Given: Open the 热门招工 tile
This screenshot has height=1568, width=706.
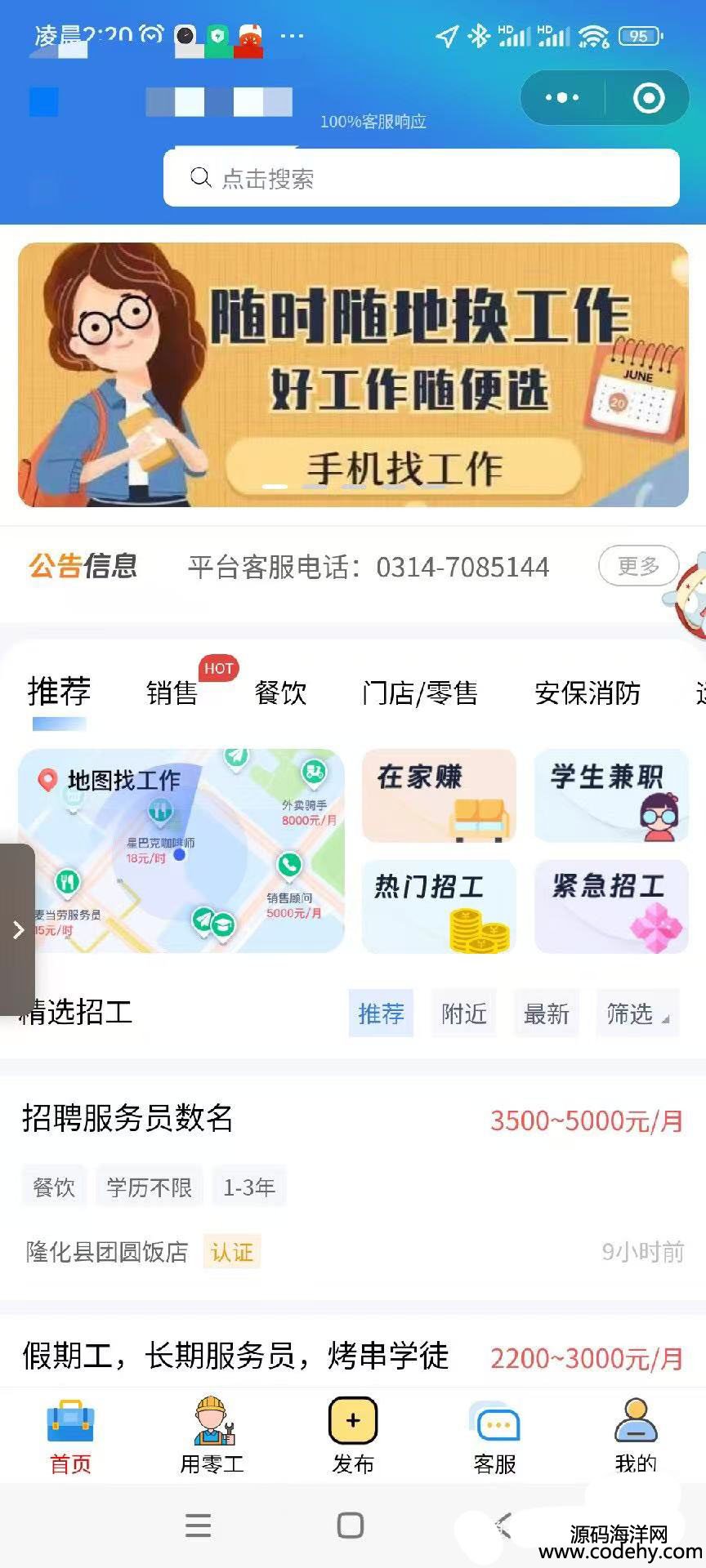Looking at the screenshot, I should point(439,906).
